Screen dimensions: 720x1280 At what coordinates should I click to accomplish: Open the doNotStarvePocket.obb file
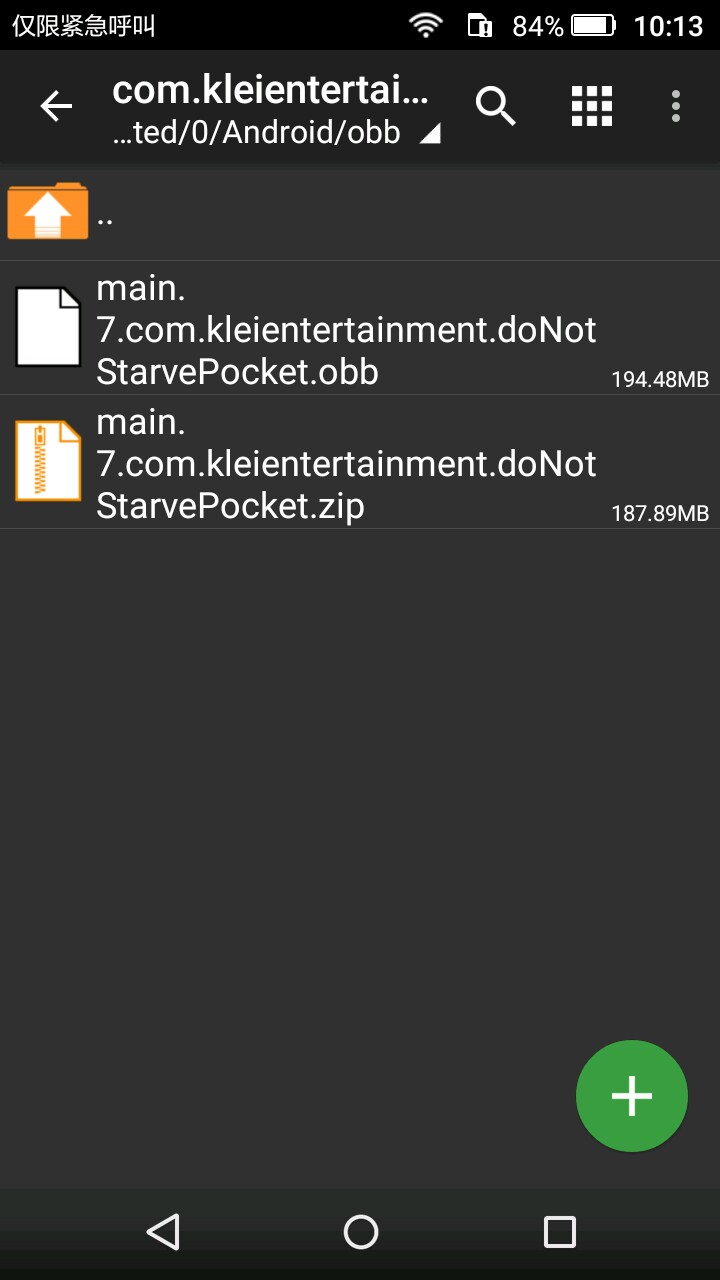pos(346,330)
